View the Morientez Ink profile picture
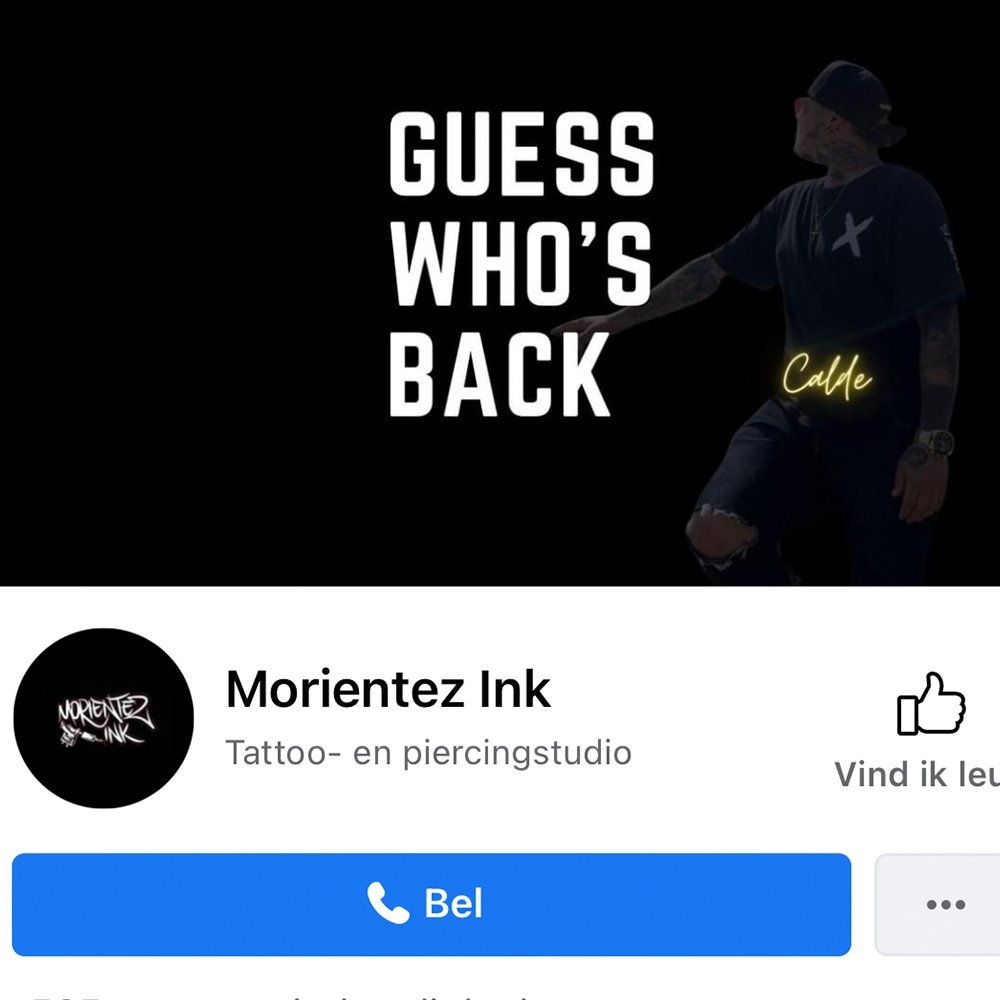 pos(103,717)
